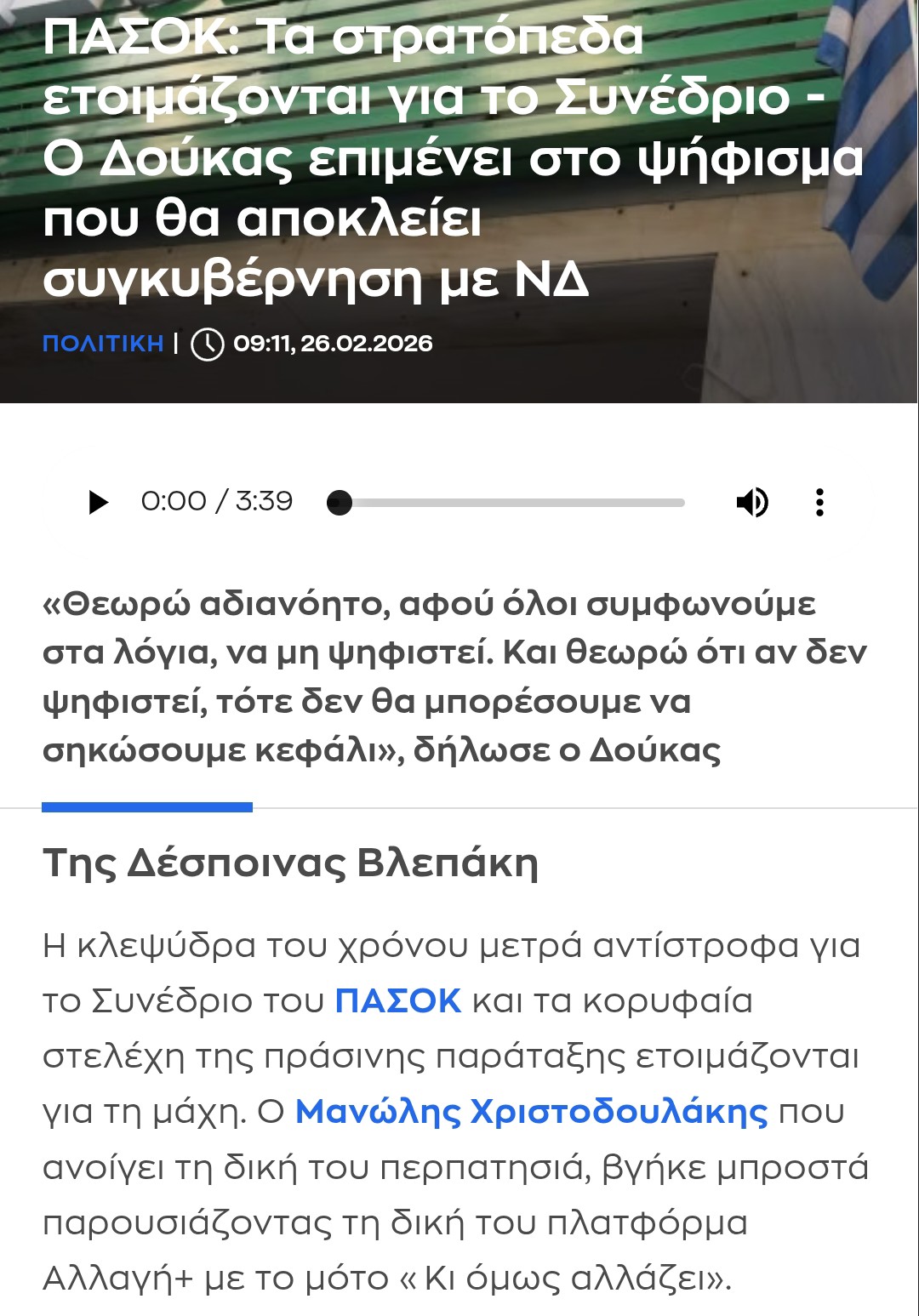This screenshot has width=919, height=1316.
Task: Play the article audio
Action: (99, 503)
